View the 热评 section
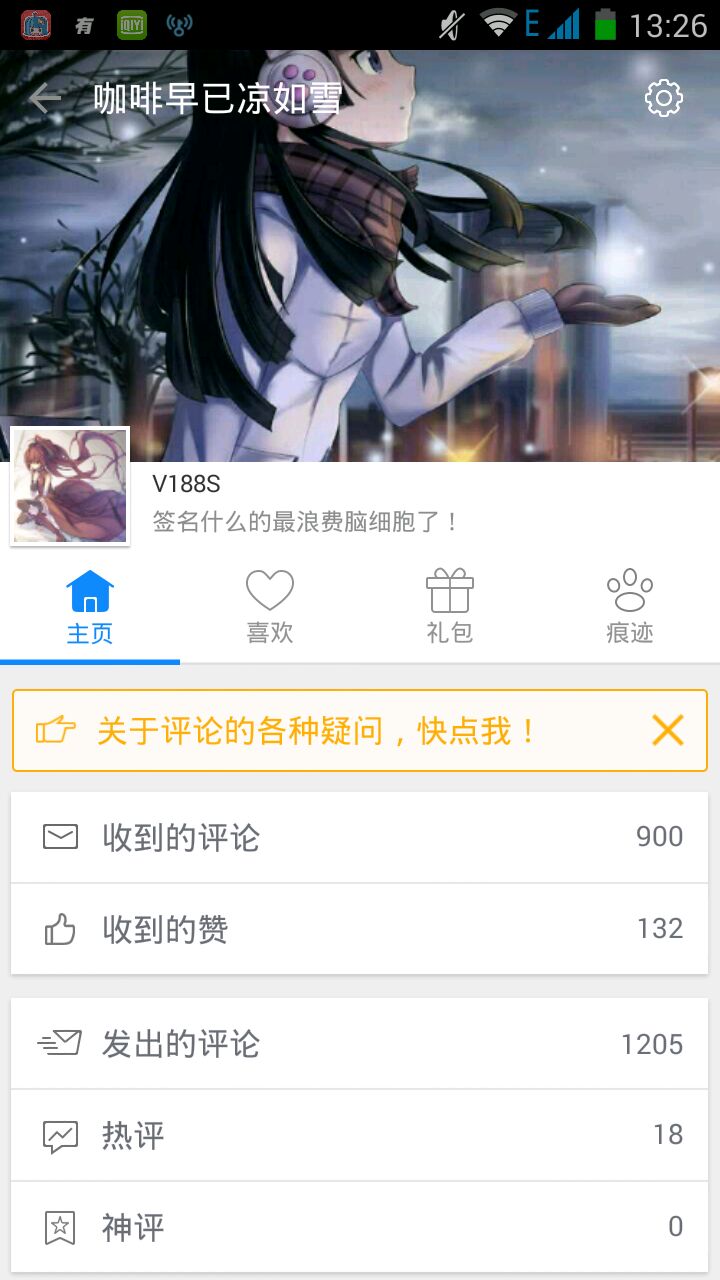The height and width of the screenshot is (1280, 720). pyautogui.click(x=359, y=1135)
